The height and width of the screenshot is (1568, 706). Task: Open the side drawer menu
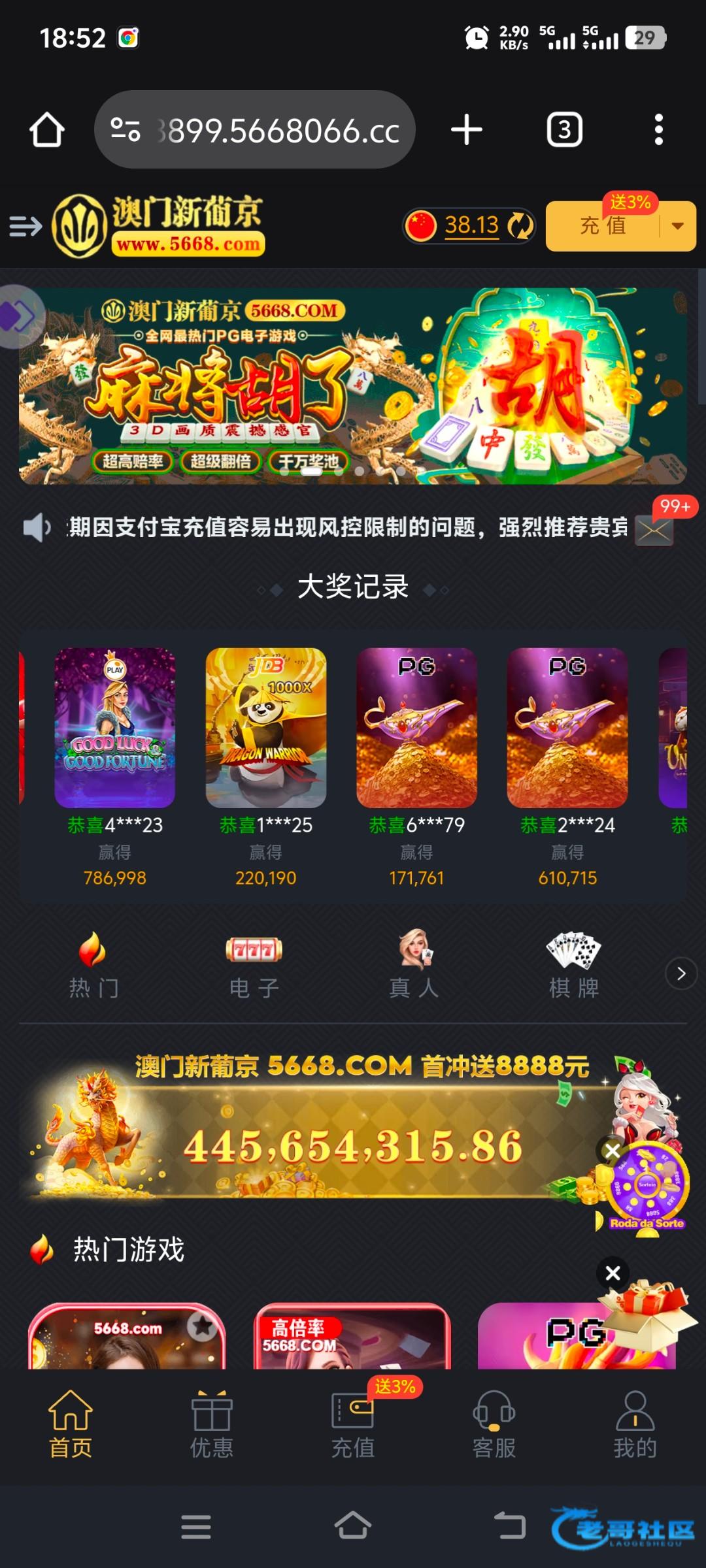[25, 227]
